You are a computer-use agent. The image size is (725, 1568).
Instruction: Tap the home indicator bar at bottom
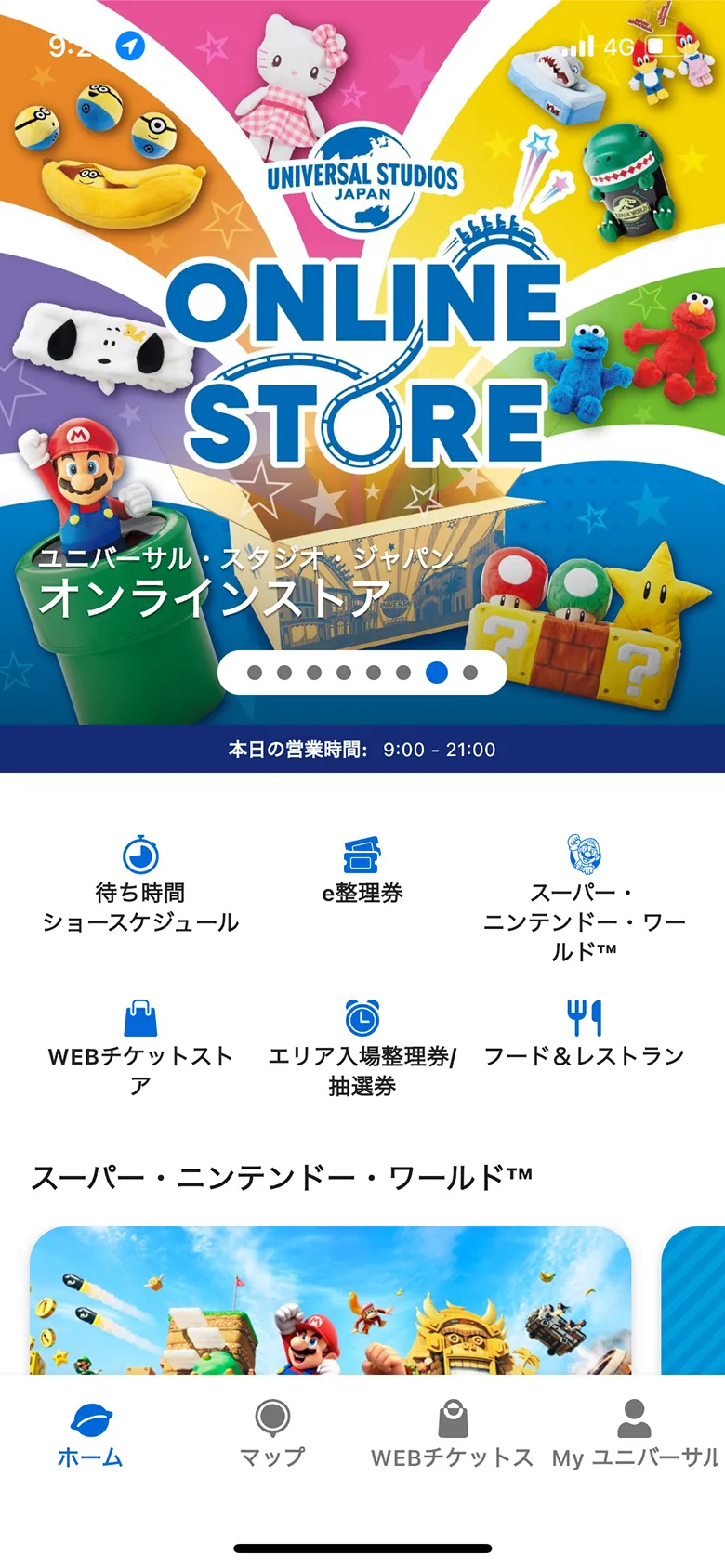point(362,1548)
